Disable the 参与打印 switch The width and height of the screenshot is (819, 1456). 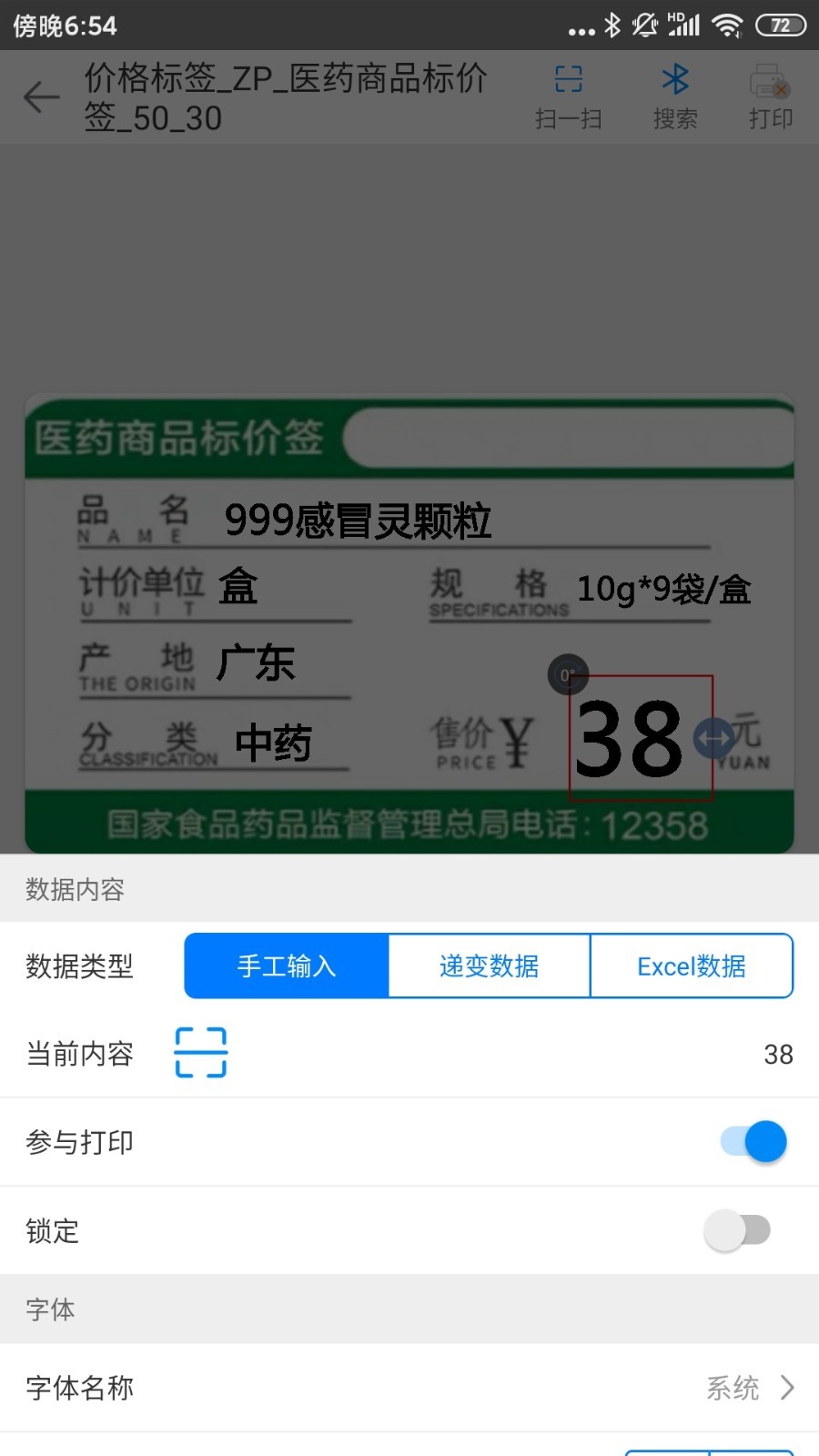tap(754, 1141)
